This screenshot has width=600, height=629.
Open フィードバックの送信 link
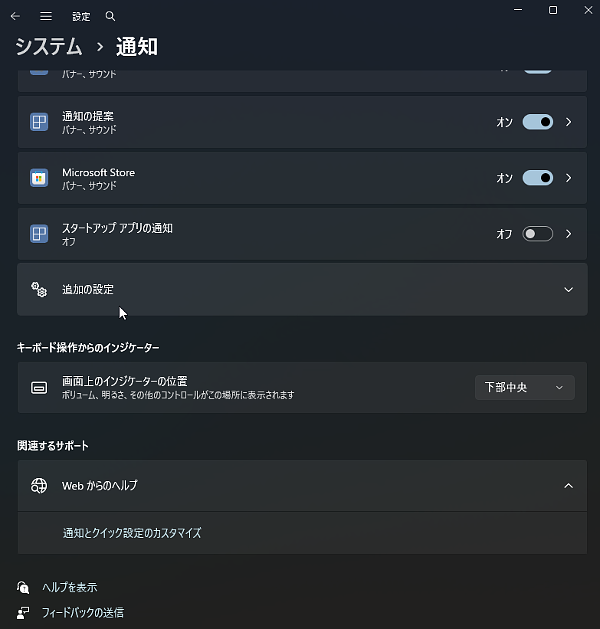click(82, 612)
